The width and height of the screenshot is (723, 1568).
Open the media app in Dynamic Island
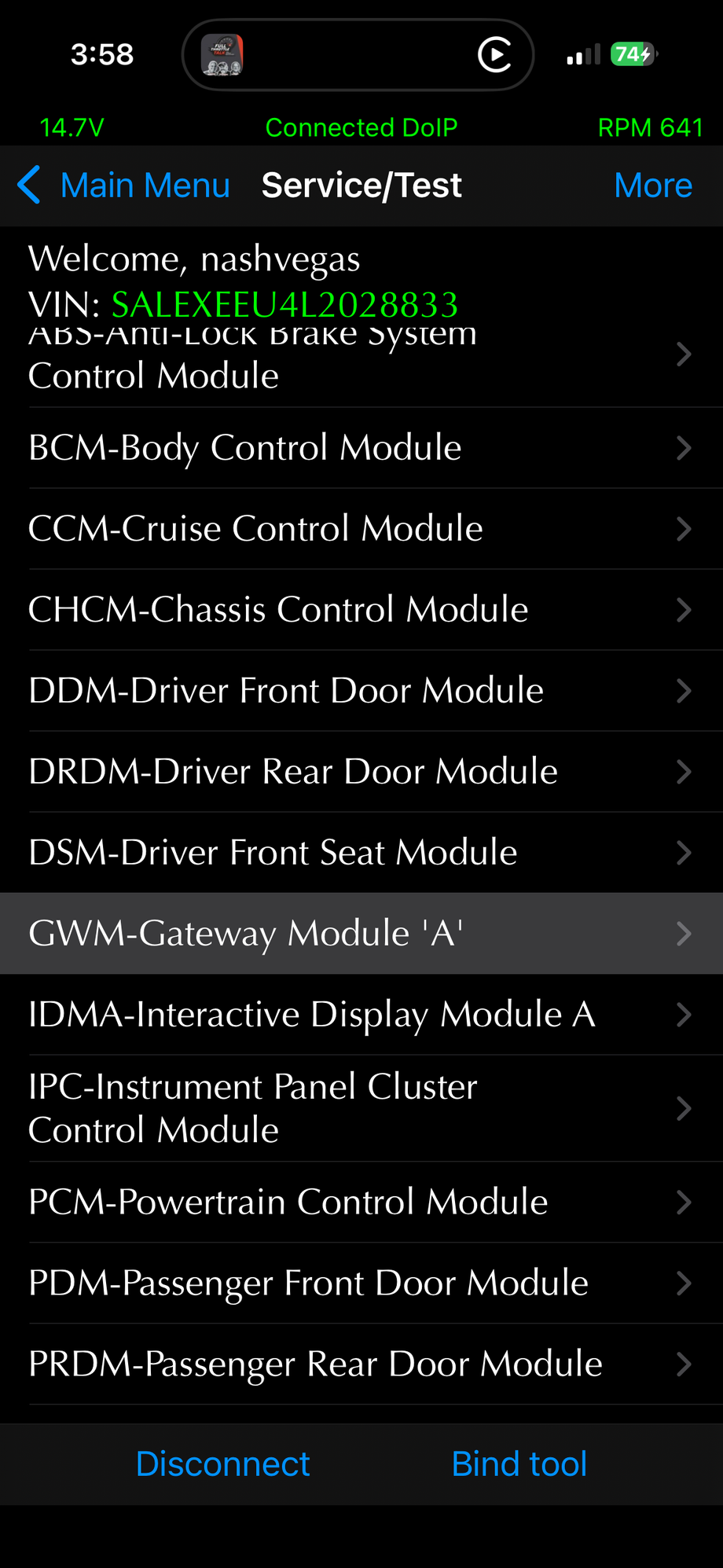[x=222, y=55]
